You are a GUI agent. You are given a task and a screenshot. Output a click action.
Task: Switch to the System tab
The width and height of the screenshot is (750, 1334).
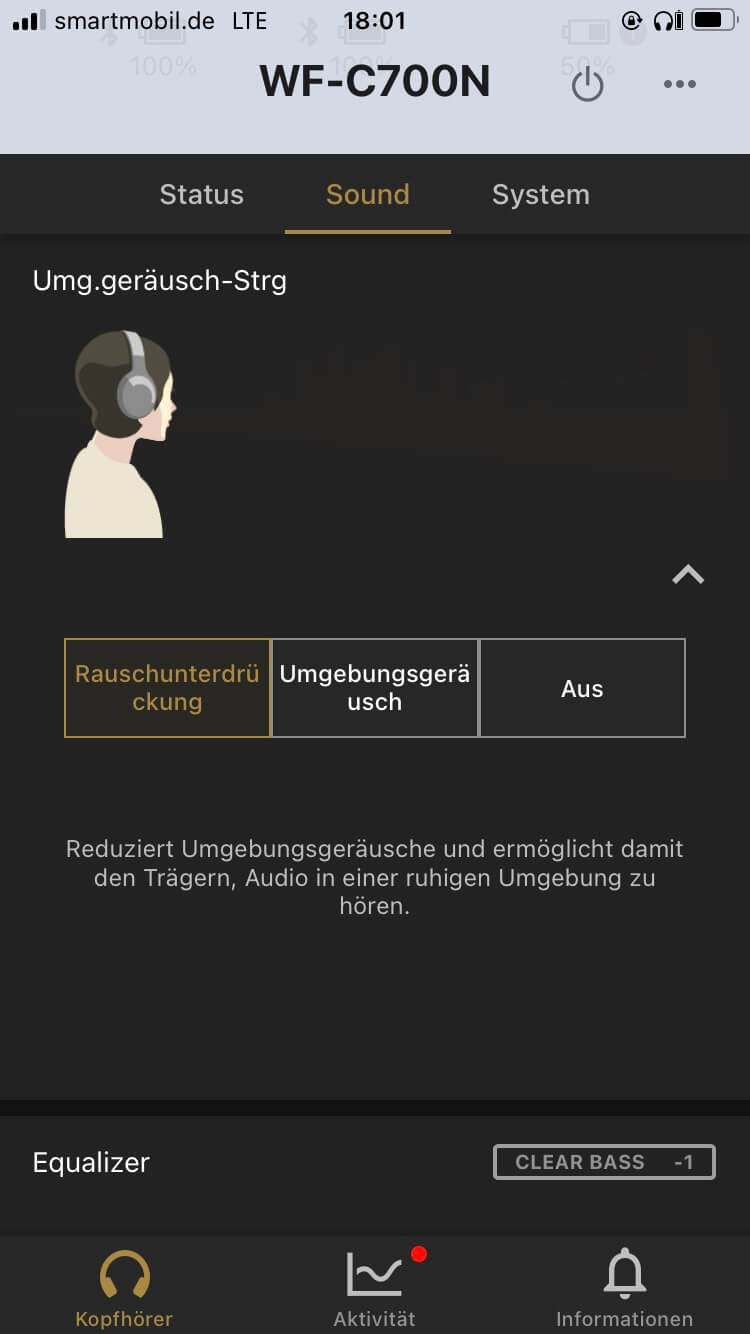pos(540,194)
